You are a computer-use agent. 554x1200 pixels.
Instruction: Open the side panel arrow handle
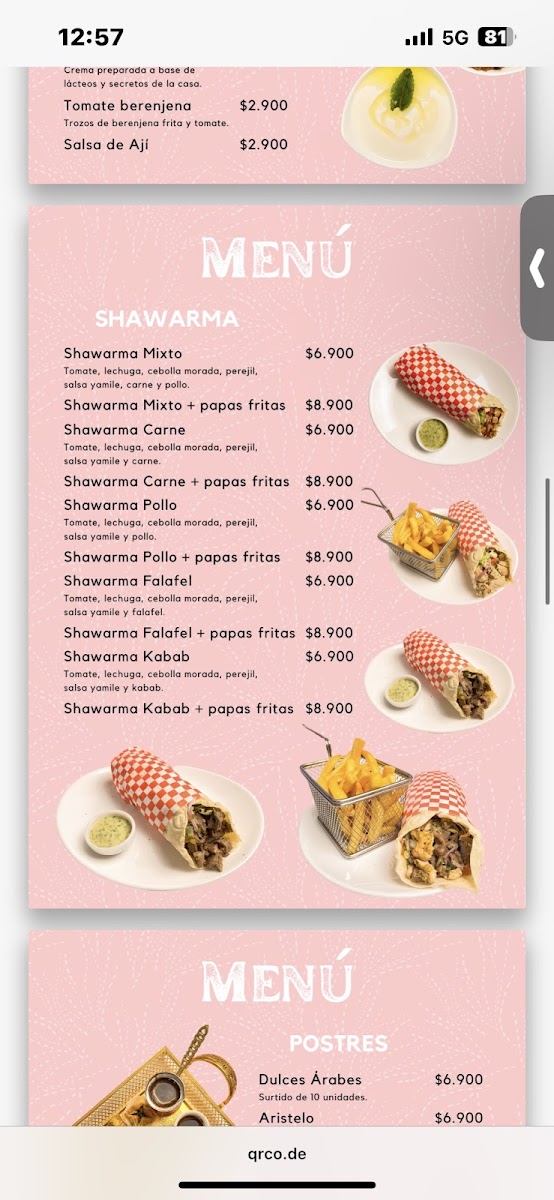(538, 267)
